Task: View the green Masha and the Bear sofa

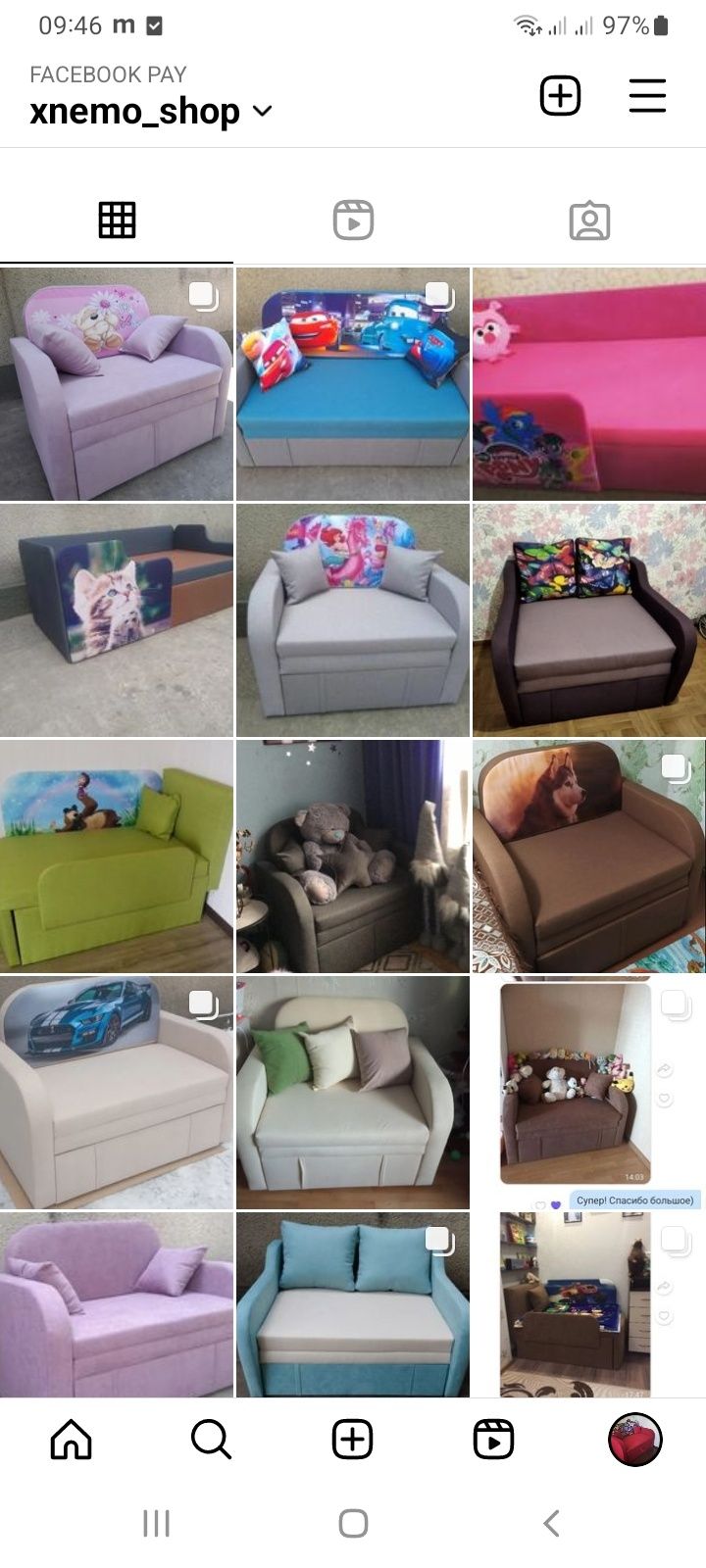Action: coord(117,857)
